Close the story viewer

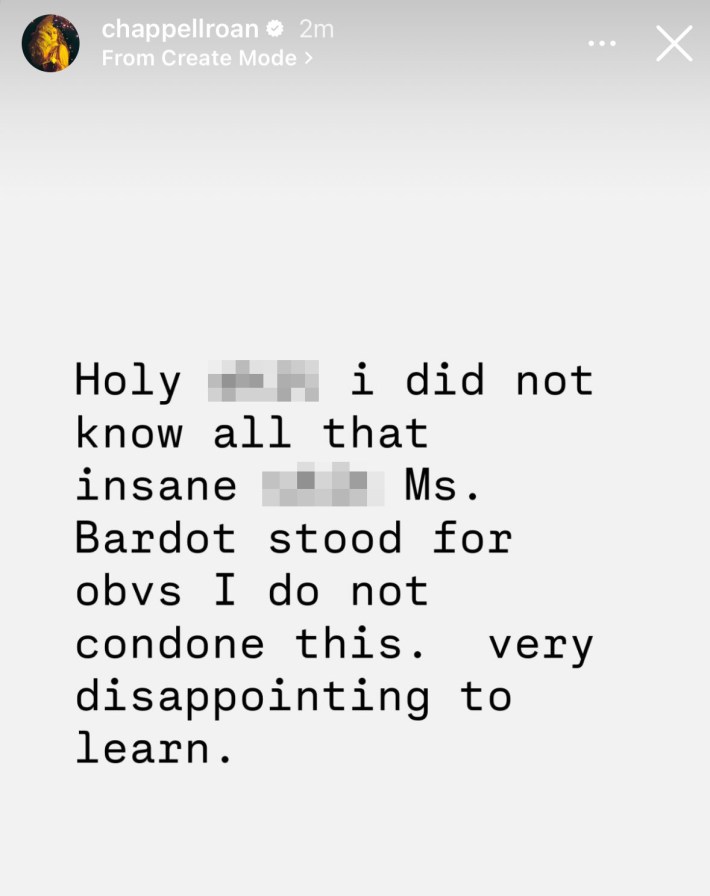(674, 43)
